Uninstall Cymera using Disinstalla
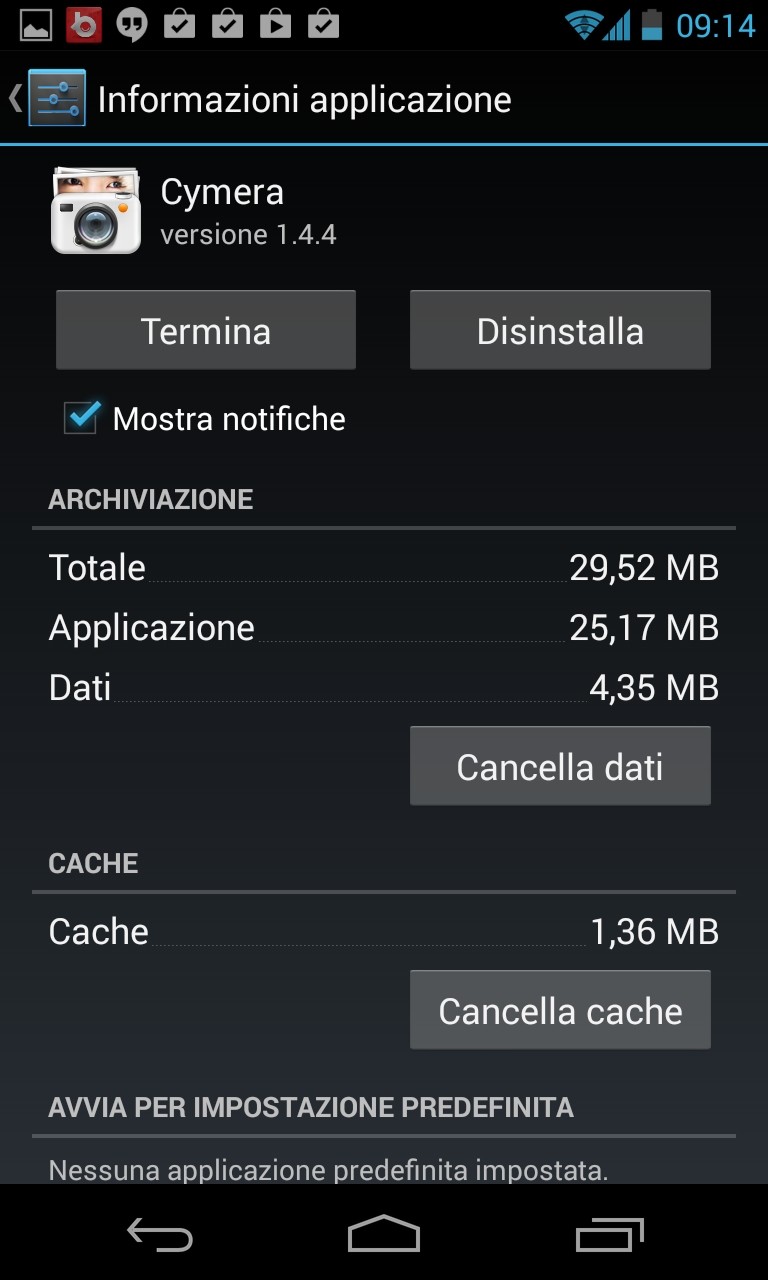The height and width of the screenshot is (1280, 768). 560,331
